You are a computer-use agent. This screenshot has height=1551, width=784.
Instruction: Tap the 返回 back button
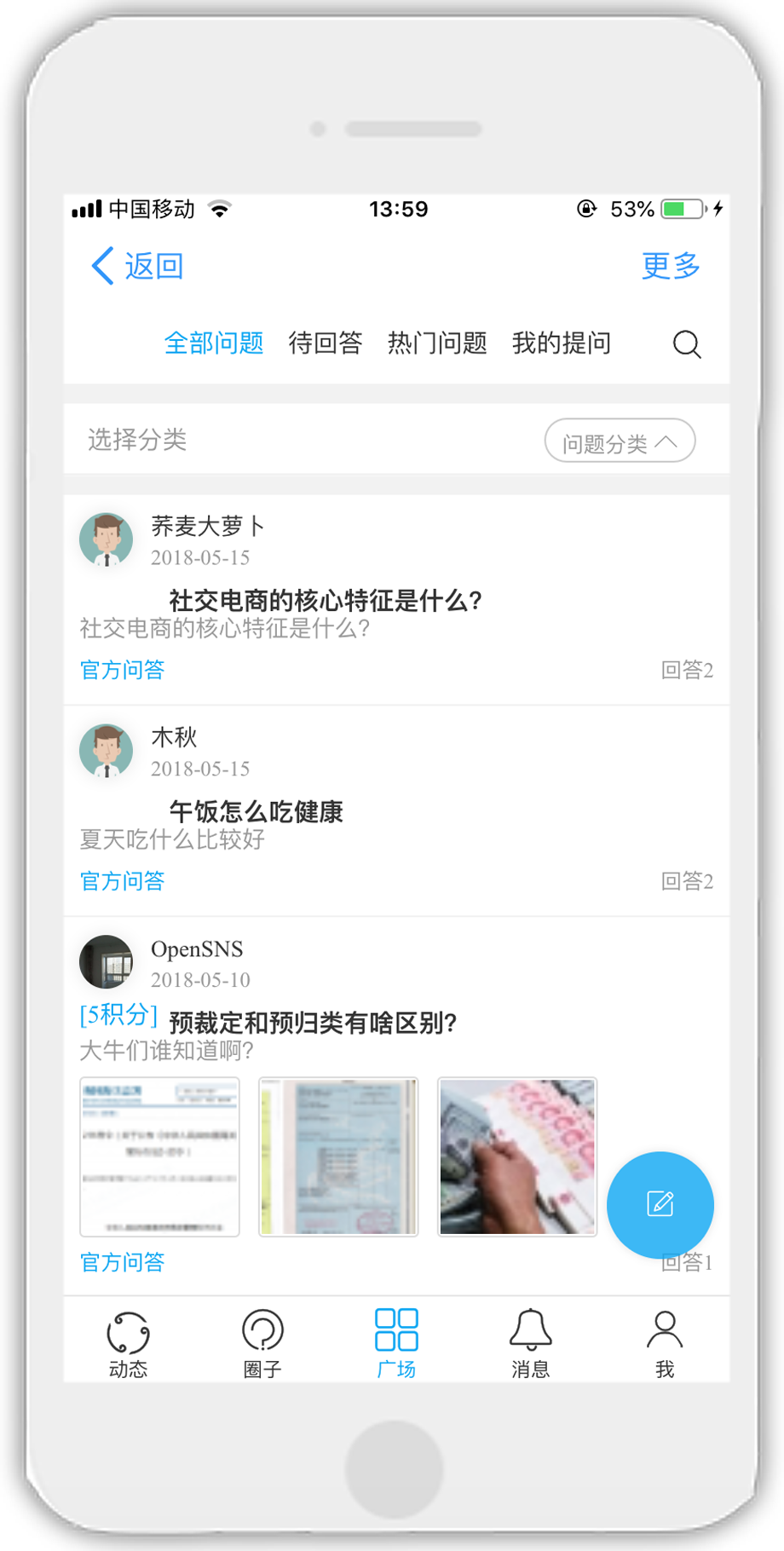coord(138,266)
